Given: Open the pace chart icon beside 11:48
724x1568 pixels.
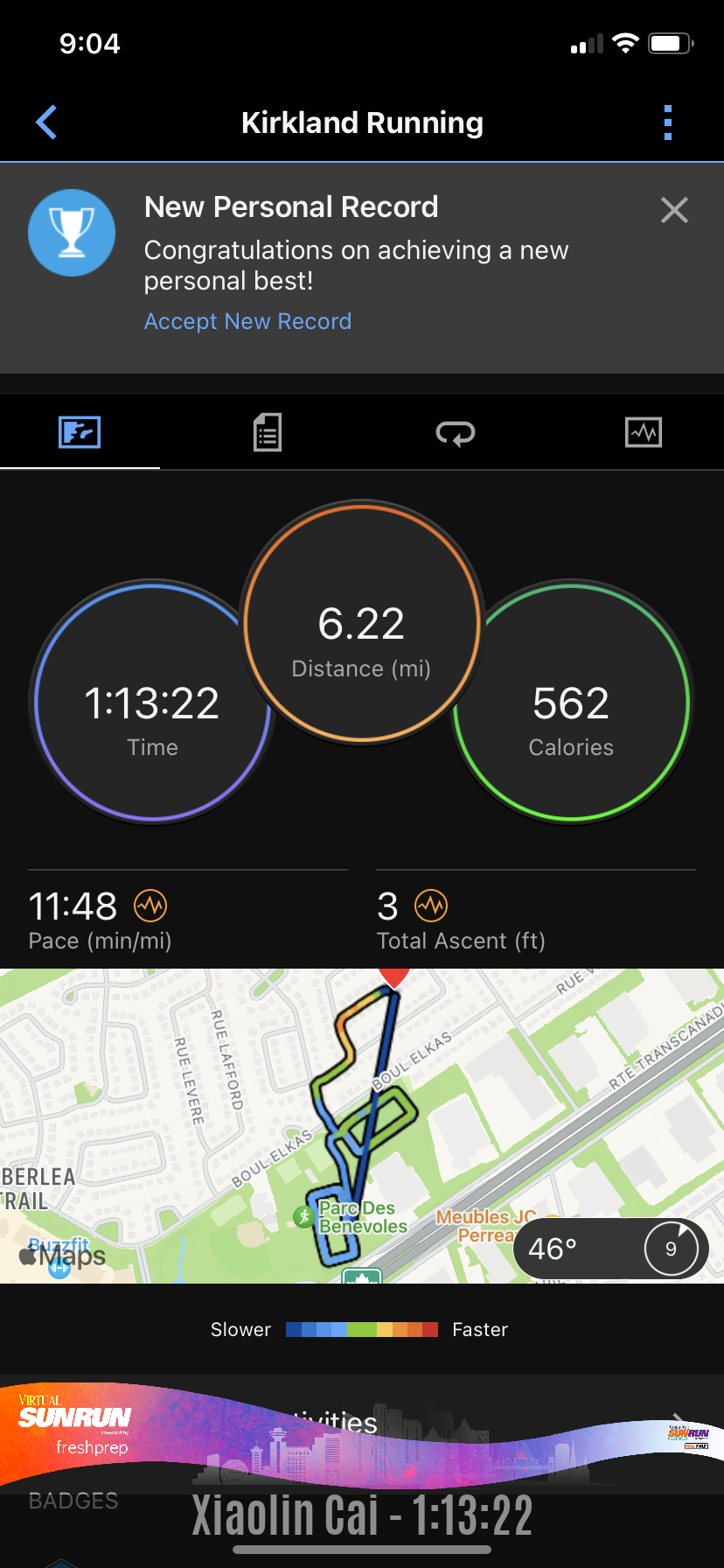Looking at the screenshot, I should coord(150,906).
